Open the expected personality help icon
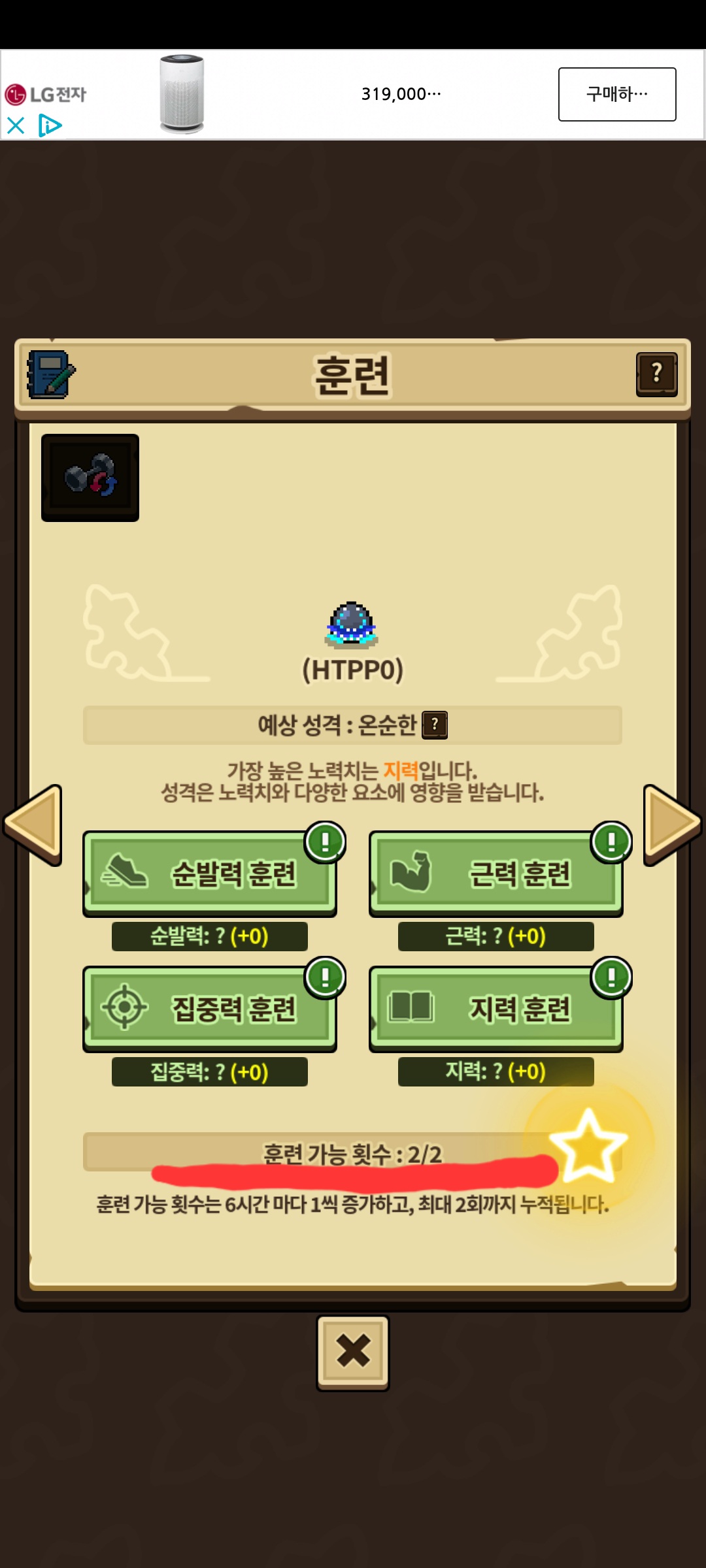Image resolution: width=706 pixels, height=1568 pixels. tap(435, 725)
